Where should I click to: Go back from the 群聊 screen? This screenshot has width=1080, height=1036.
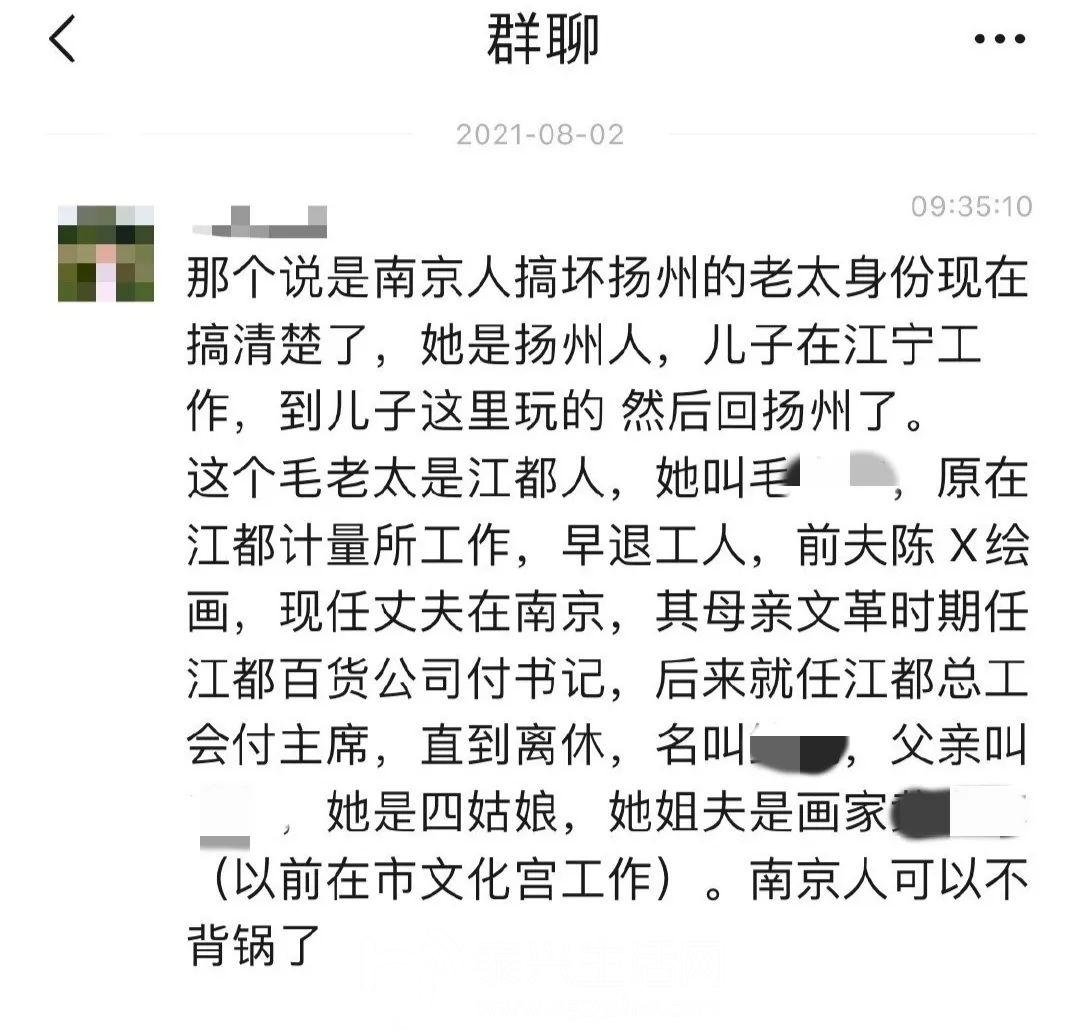[x=62, y=41]
